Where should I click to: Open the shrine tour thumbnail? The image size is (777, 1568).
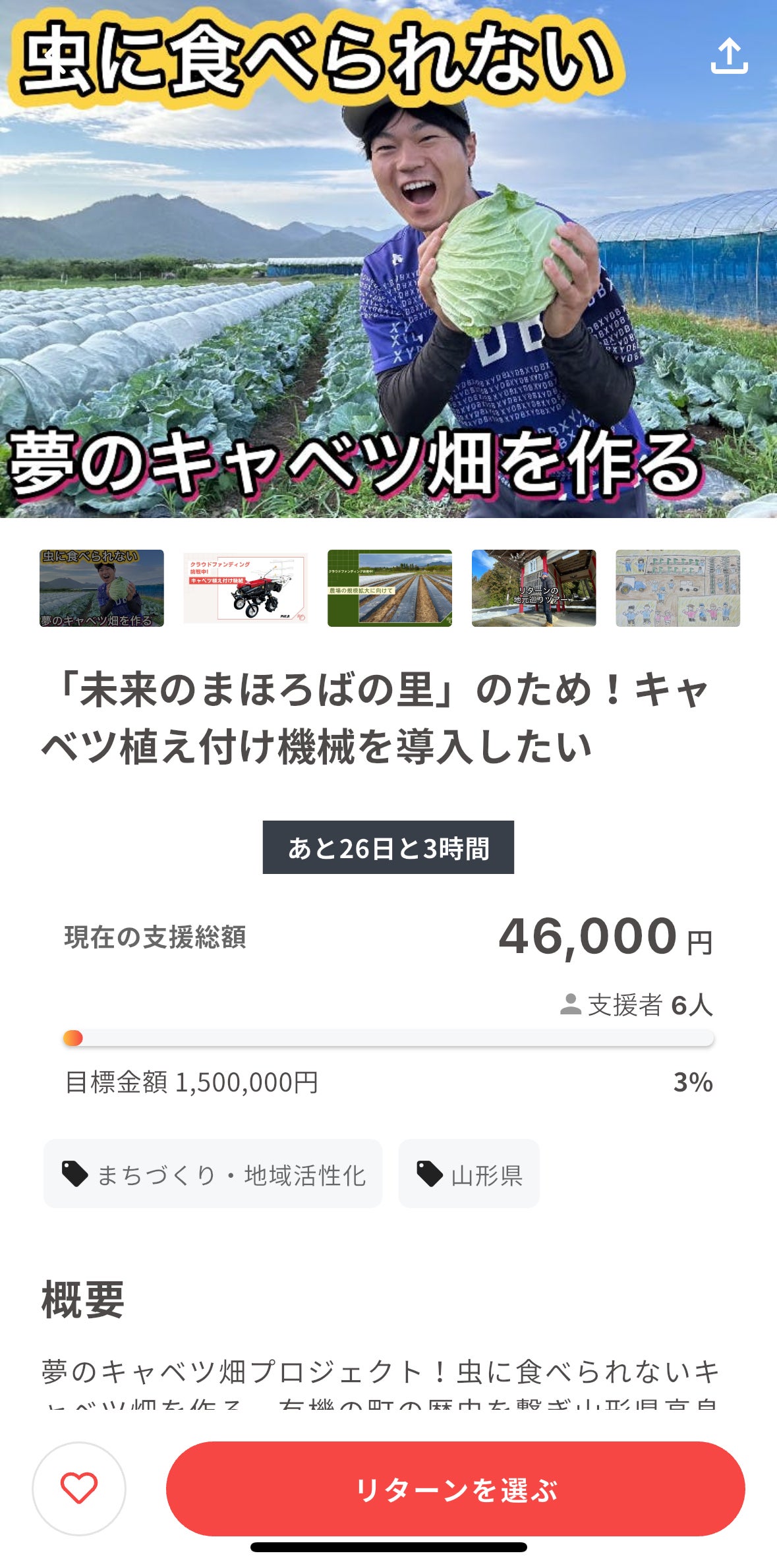point(534,588)
